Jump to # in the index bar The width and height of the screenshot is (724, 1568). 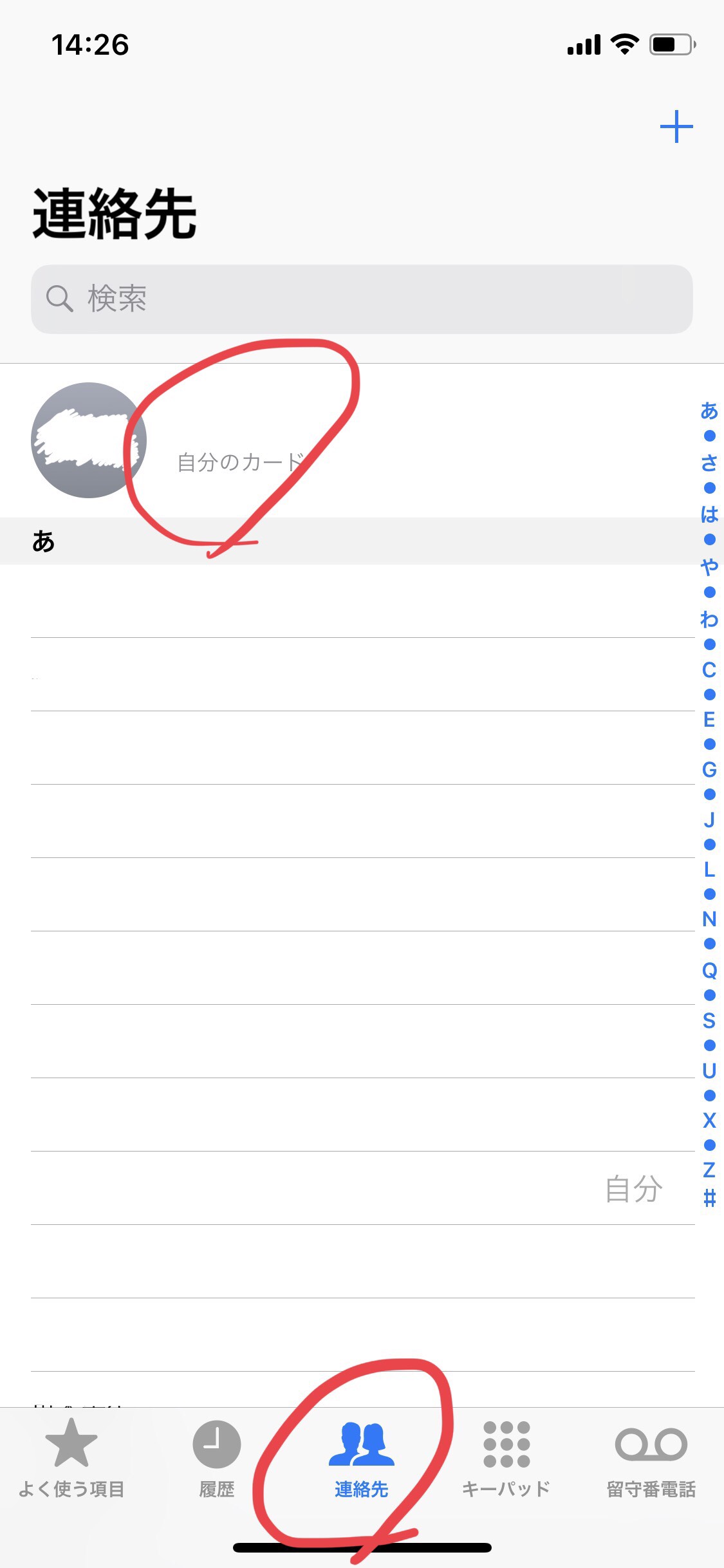click(x=709, y=1198)
